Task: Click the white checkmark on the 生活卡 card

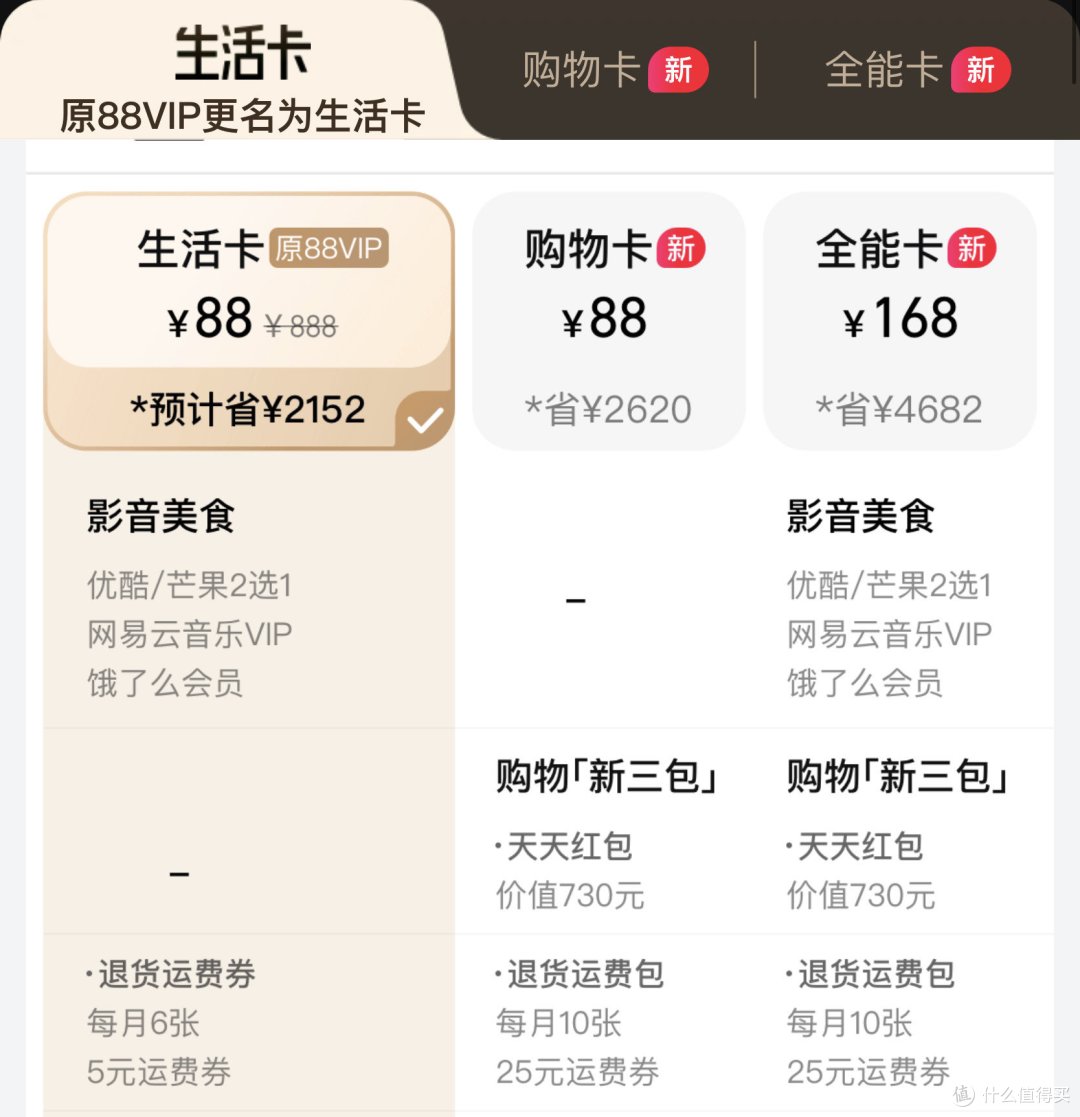Action: [x=424, y=420]
